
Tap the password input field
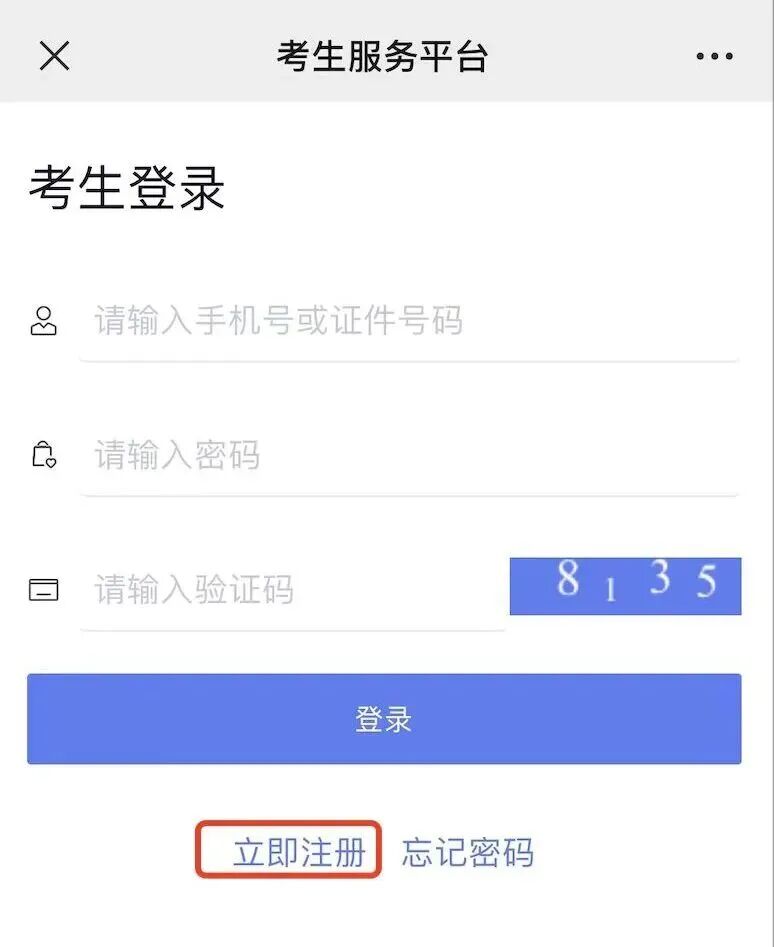(408, 456)
